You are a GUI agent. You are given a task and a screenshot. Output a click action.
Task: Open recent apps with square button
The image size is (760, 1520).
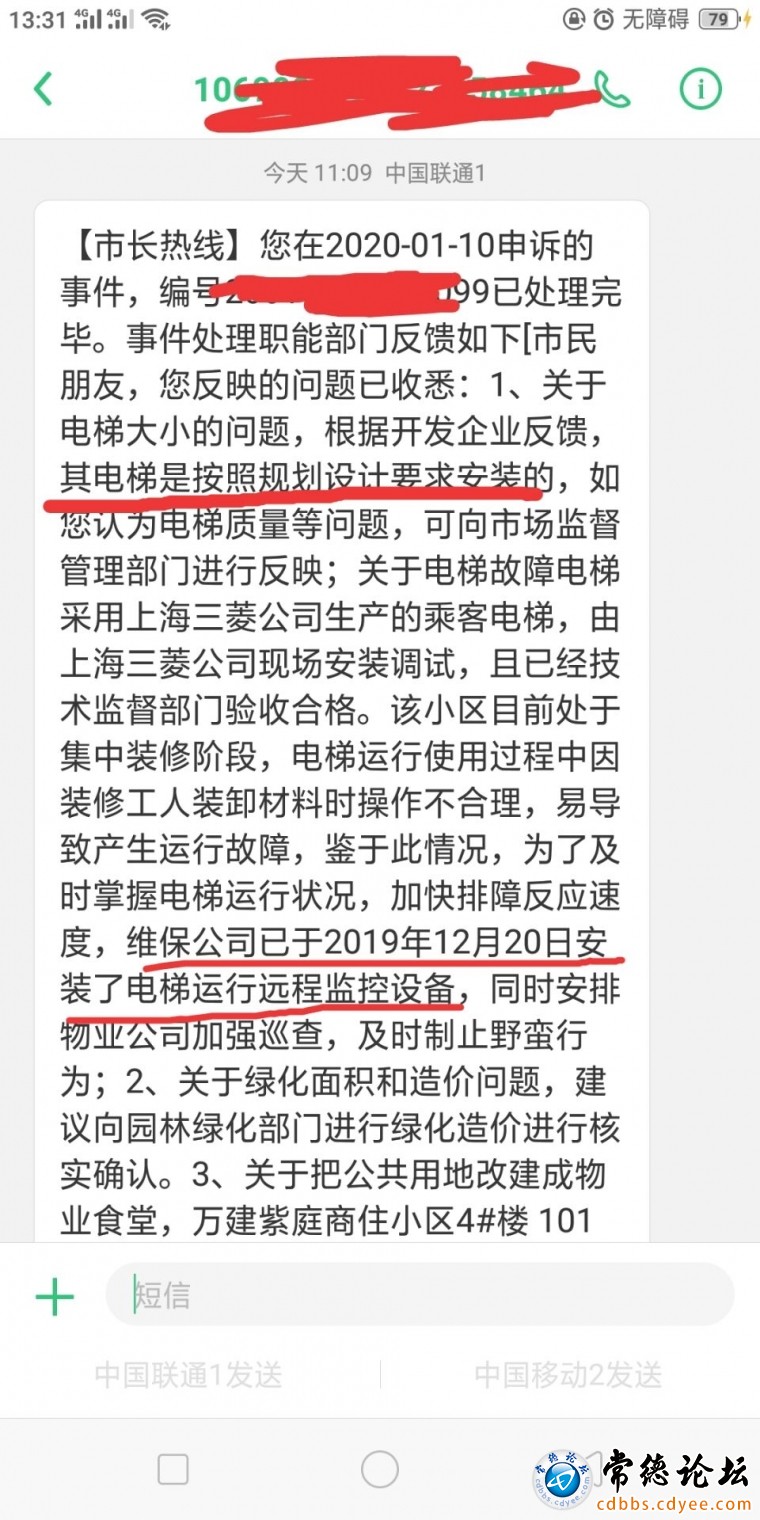point(173,1469)
